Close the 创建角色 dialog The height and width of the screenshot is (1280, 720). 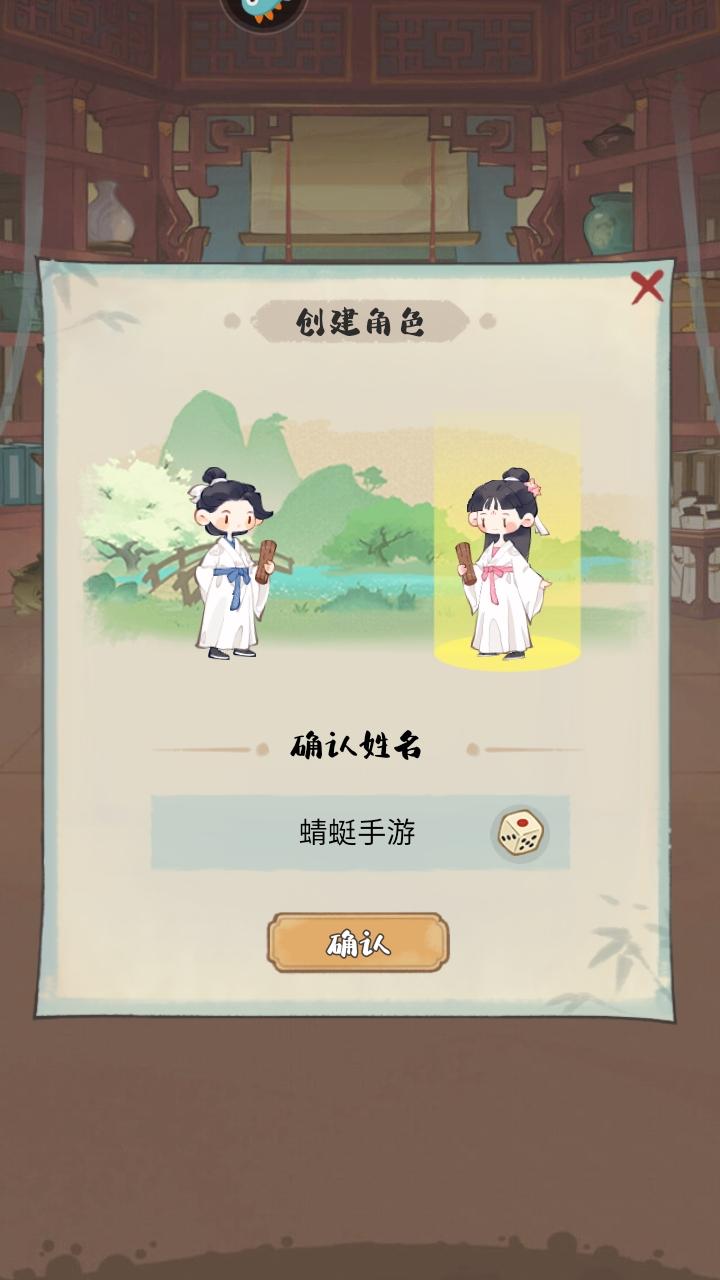pyautogui.click(x=647, y=287)
